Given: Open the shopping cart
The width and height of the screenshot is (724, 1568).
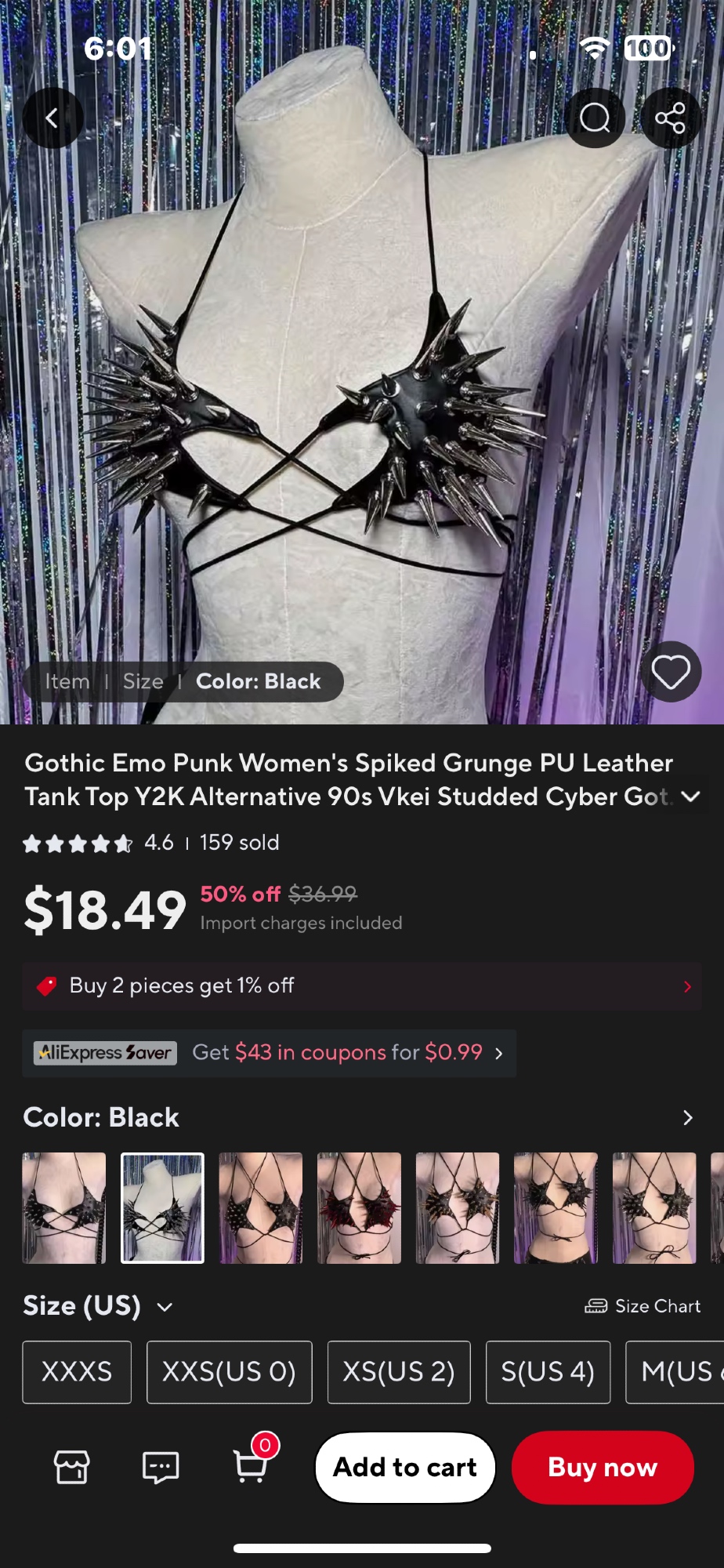Looking at the screenshot, I should click(x=251, y=1465).
